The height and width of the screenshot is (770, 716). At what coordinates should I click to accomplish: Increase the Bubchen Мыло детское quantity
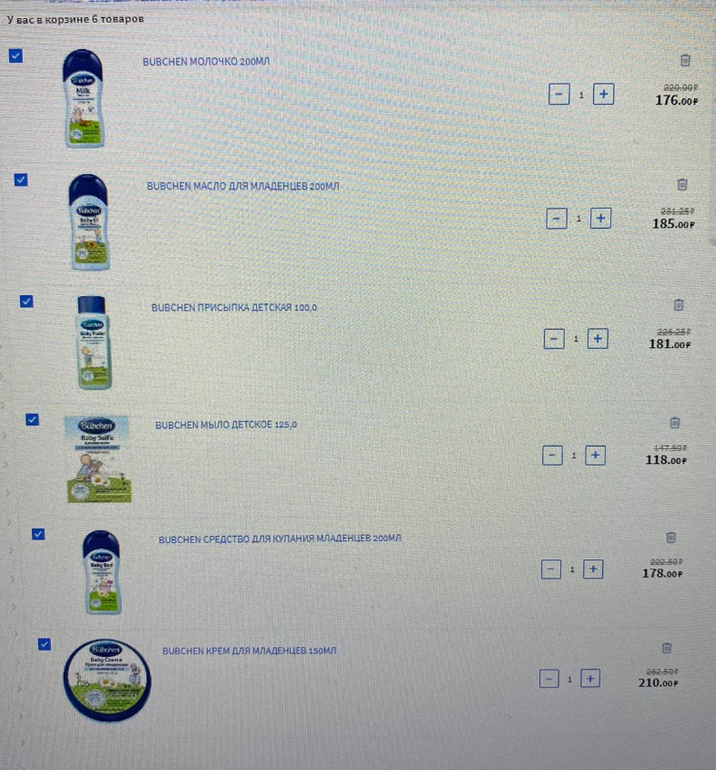595,456
